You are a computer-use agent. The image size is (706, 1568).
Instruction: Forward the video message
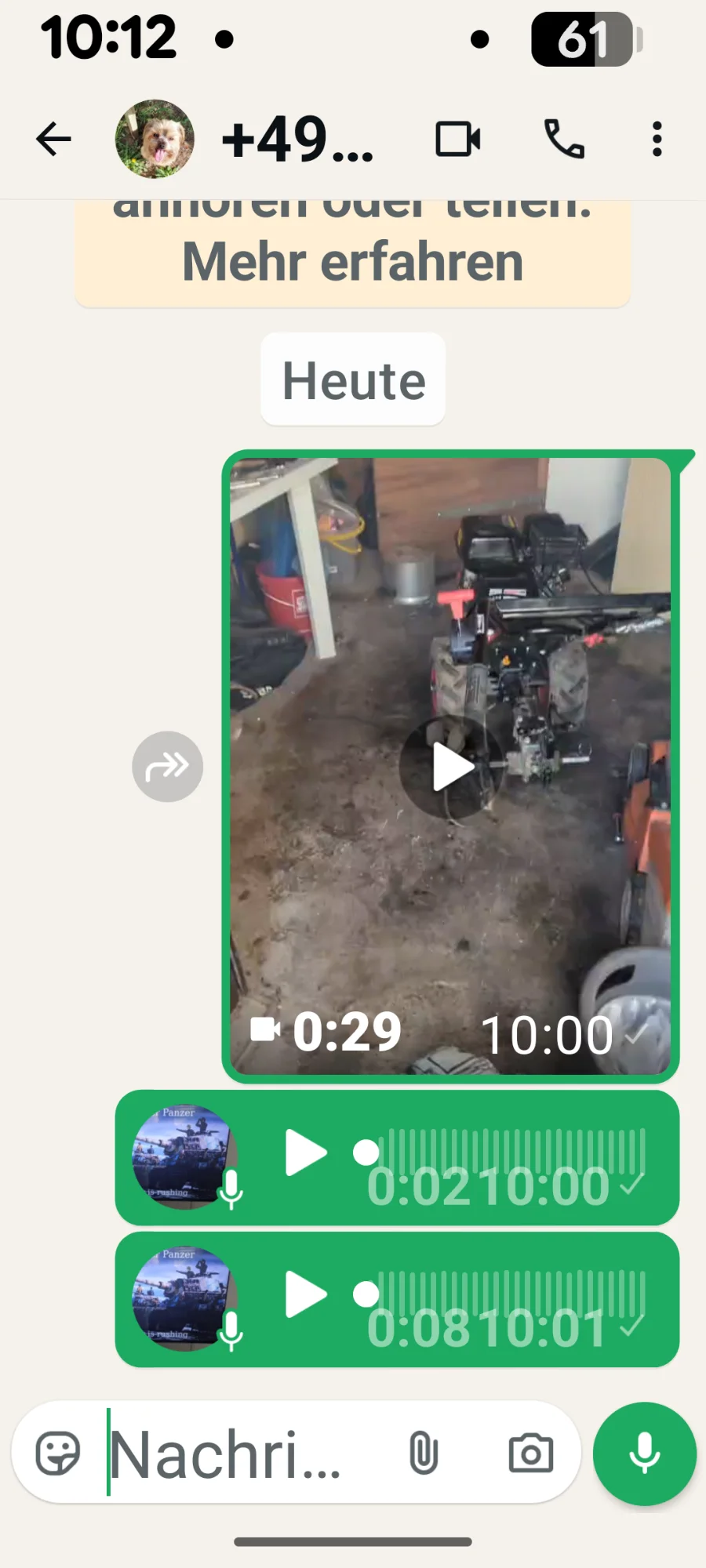coord(167,766)
